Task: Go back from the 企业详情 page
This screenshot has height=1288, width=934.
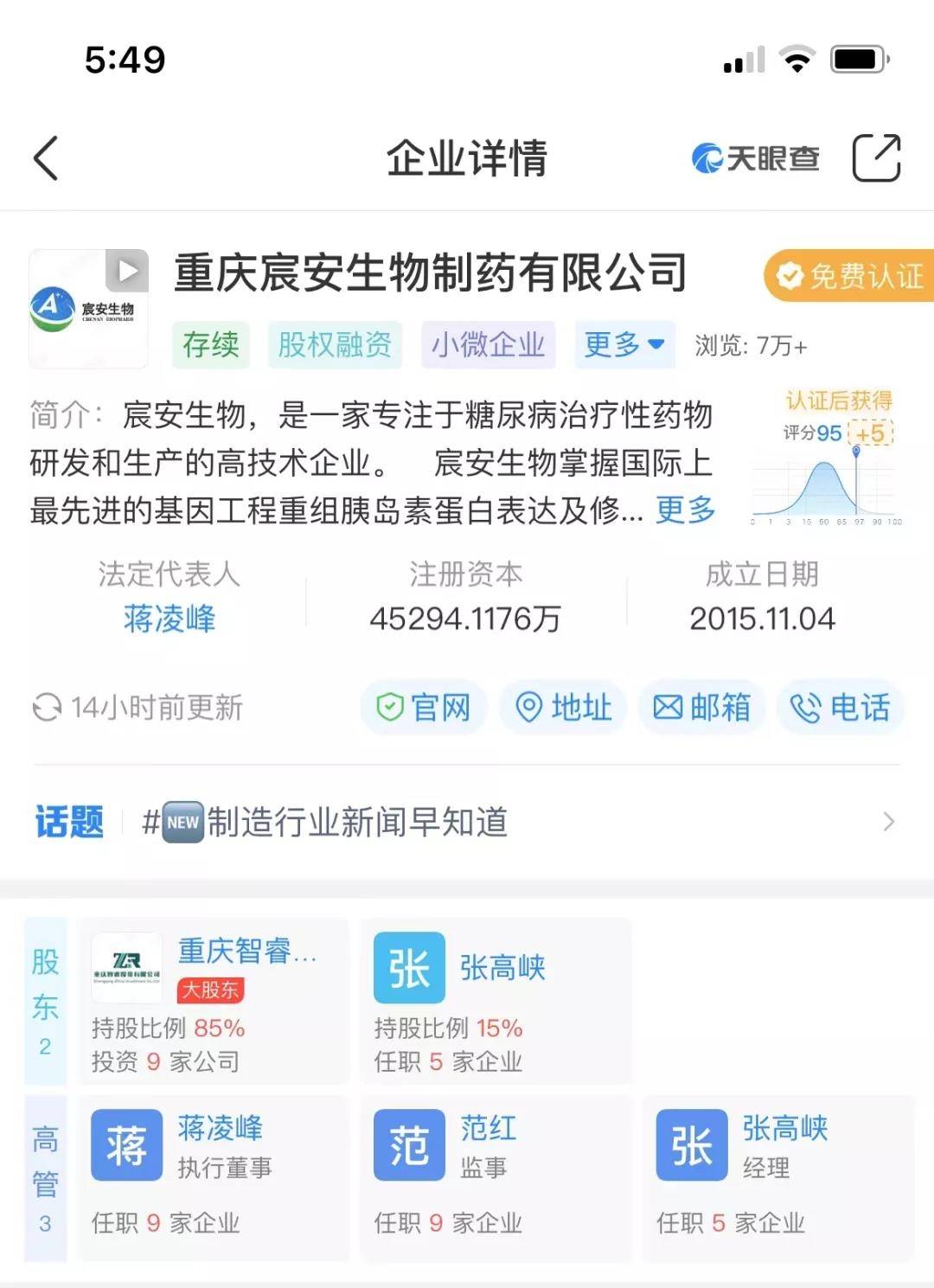Action: (x=47, y=158)
